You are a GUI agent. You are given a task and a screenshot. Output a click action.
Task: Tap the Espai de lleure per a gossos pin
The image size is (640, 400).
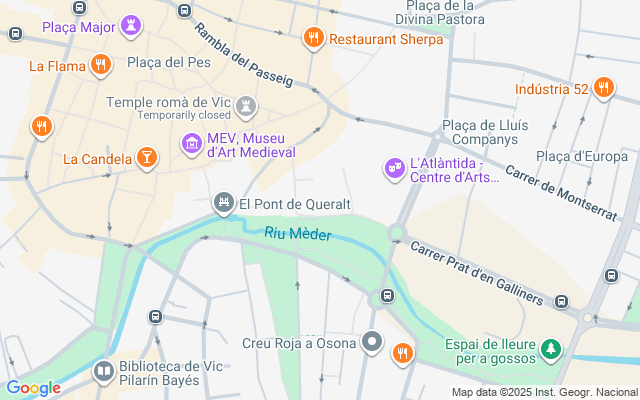pyautogui.click(x=549, y=350)
